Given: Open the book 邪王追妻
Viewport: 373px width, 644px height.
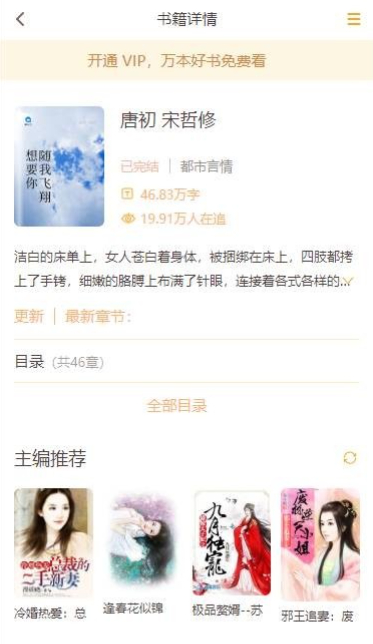Looking at the screenshot, I should tap(320, 554).
